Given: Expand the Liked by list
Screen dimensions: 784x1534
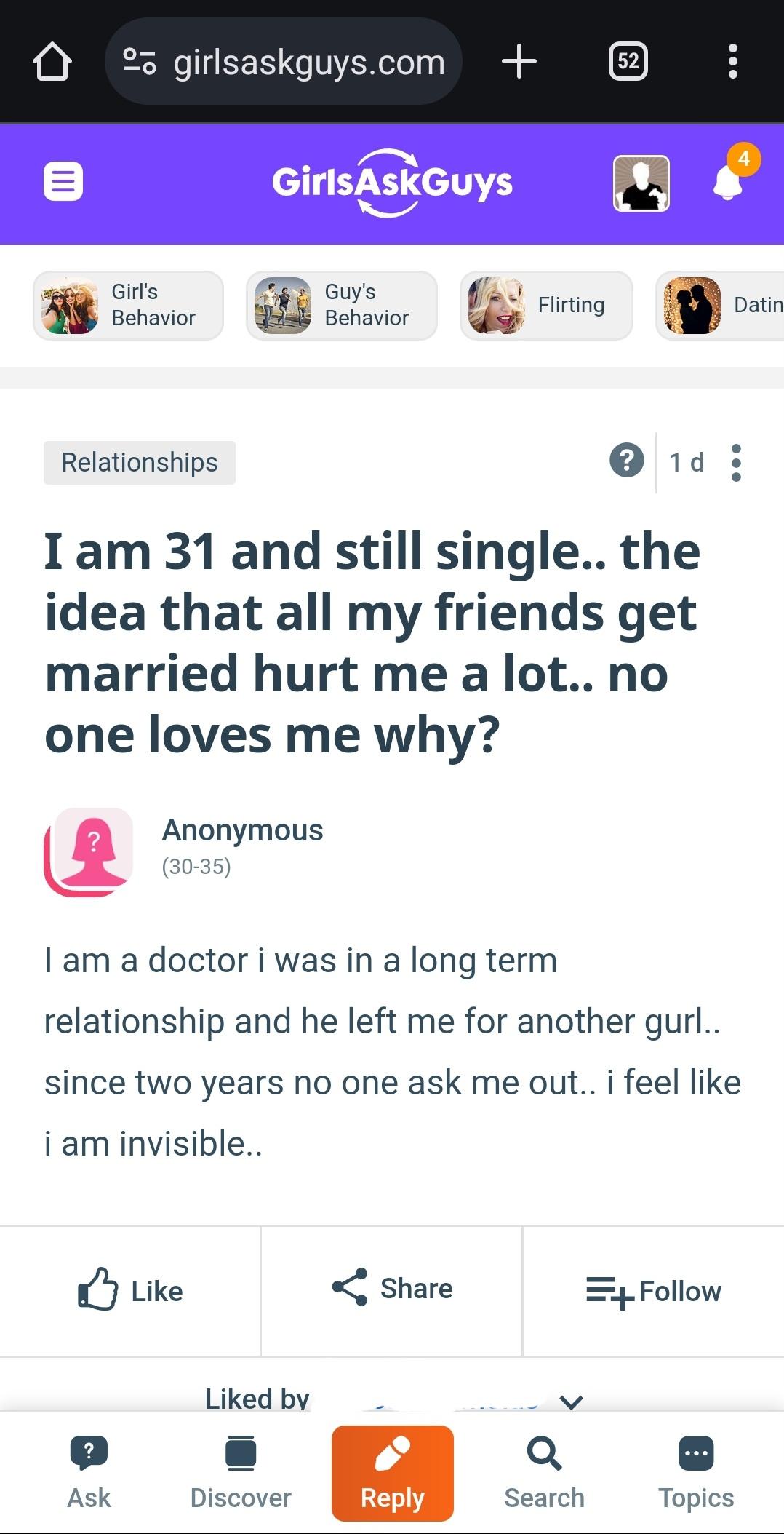Looking at the screenshot, I should click(x=572, y=1401).
